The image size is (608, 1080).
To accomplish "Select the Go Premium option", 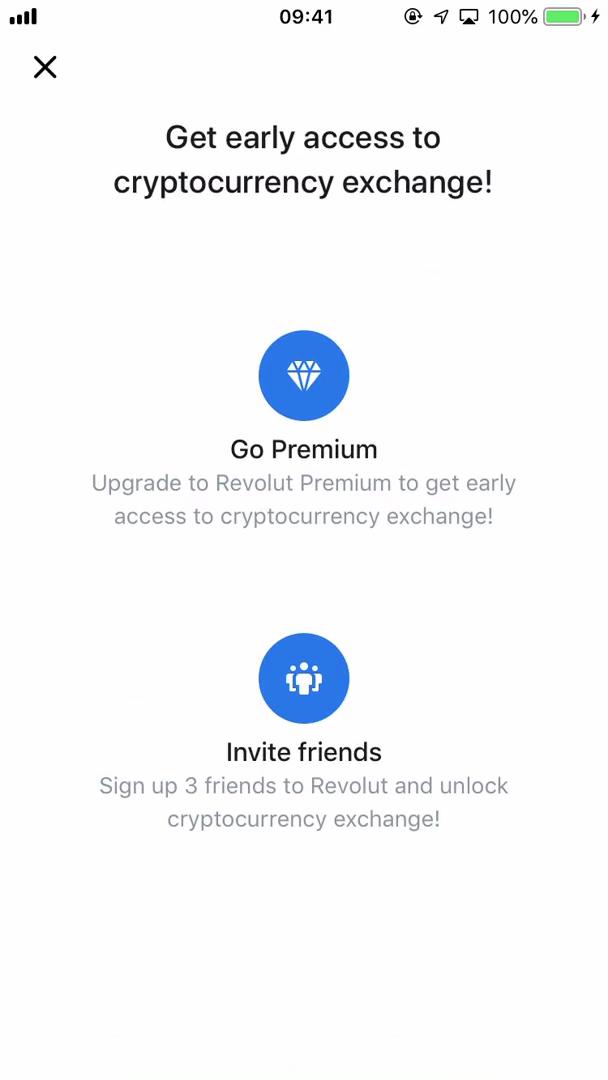I will pyautogui.click(x=303, y=376).
